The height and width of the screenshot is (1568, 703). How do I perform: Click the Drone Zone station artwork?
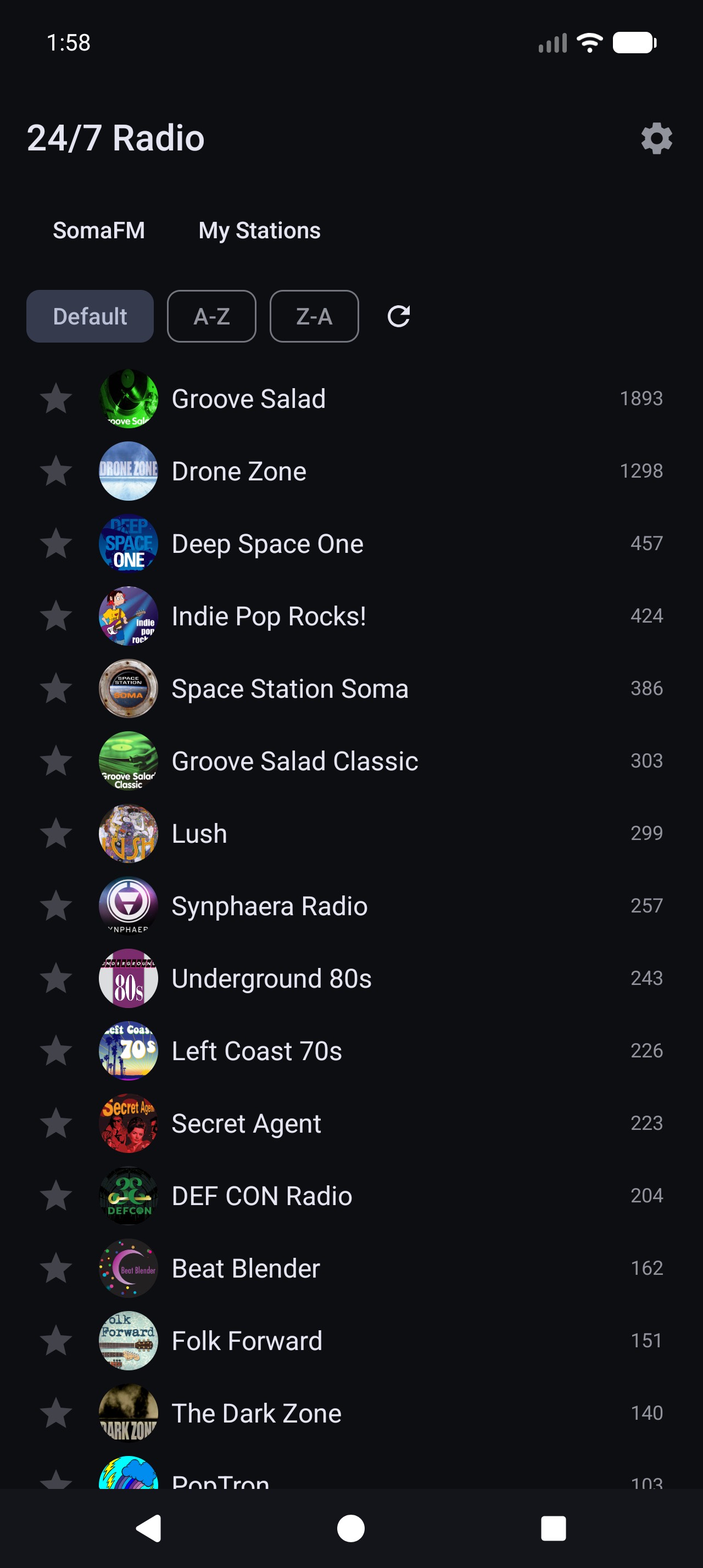pos(127,471)
